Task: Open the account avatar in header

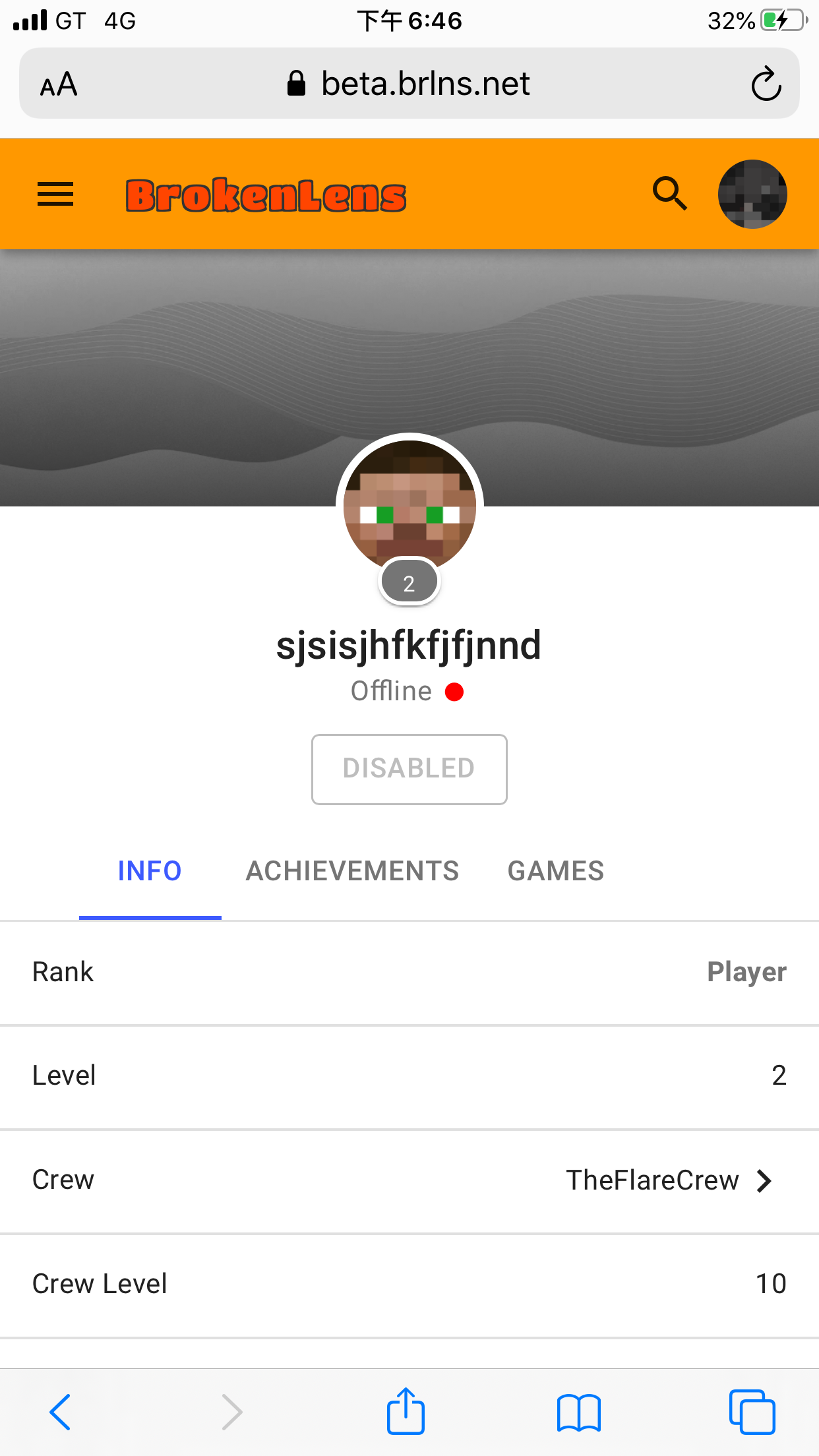Action: pos(752,194)
